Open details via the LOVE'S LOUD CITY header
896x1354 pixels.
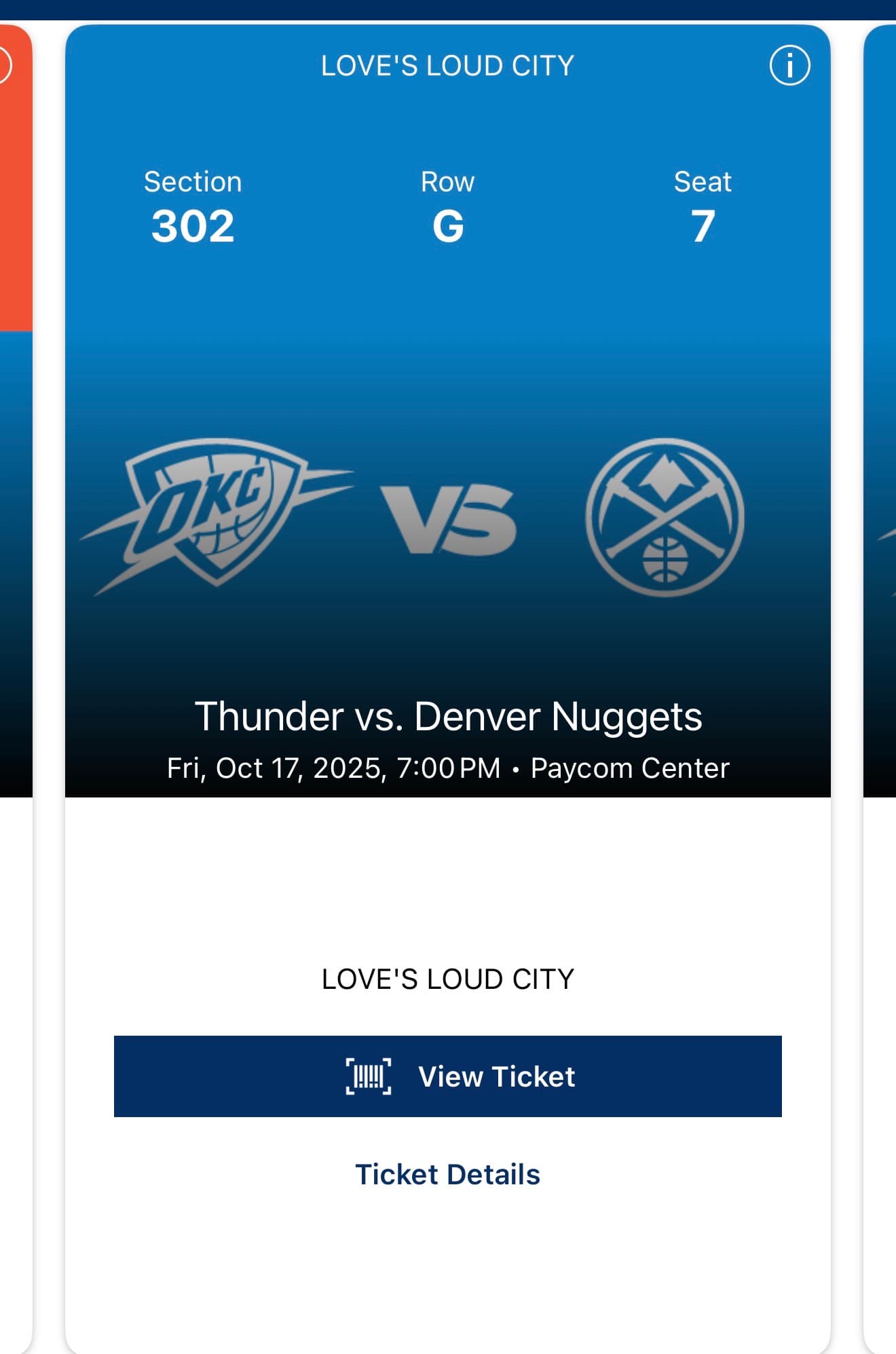[x=447, y=65]
